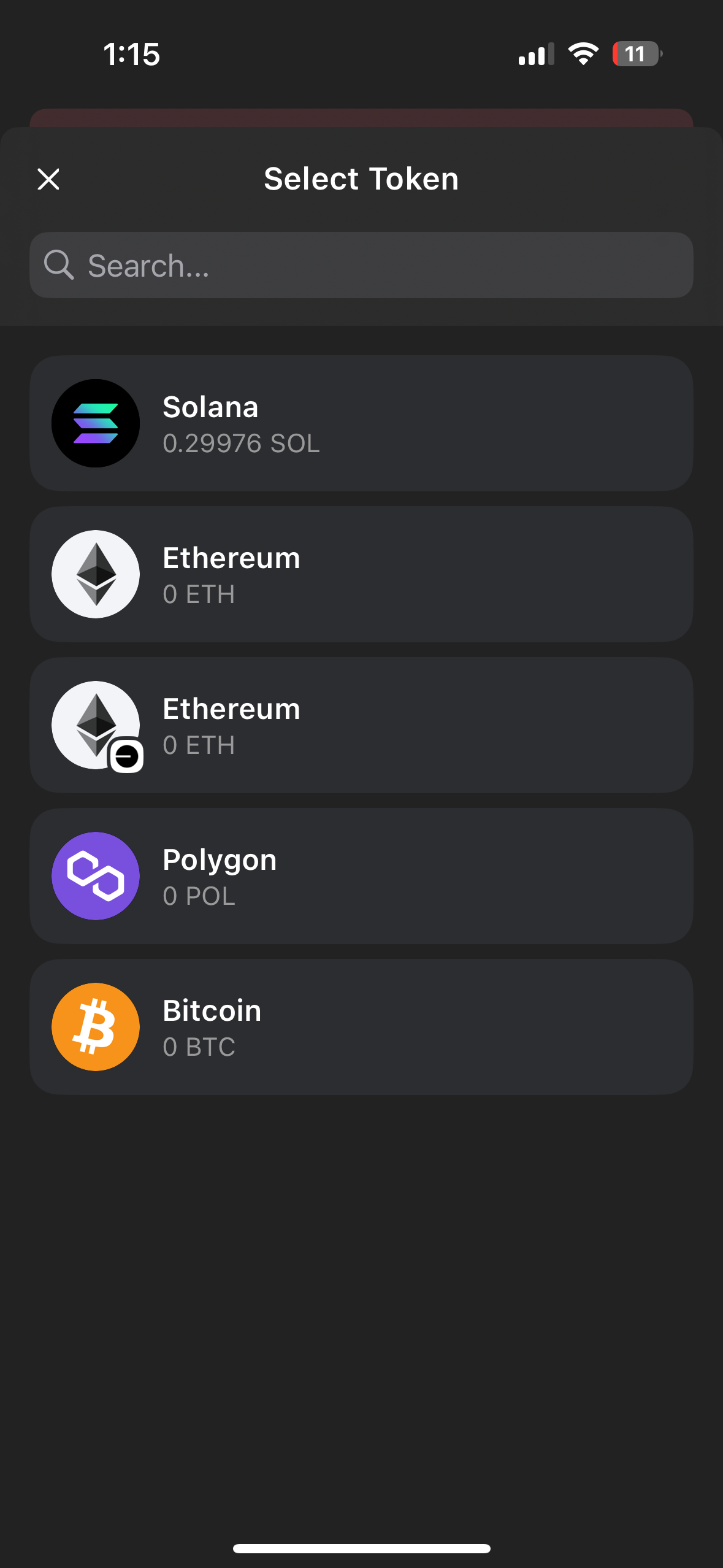
Task: Close the Select Token sheet
Action: pos(48,179)
